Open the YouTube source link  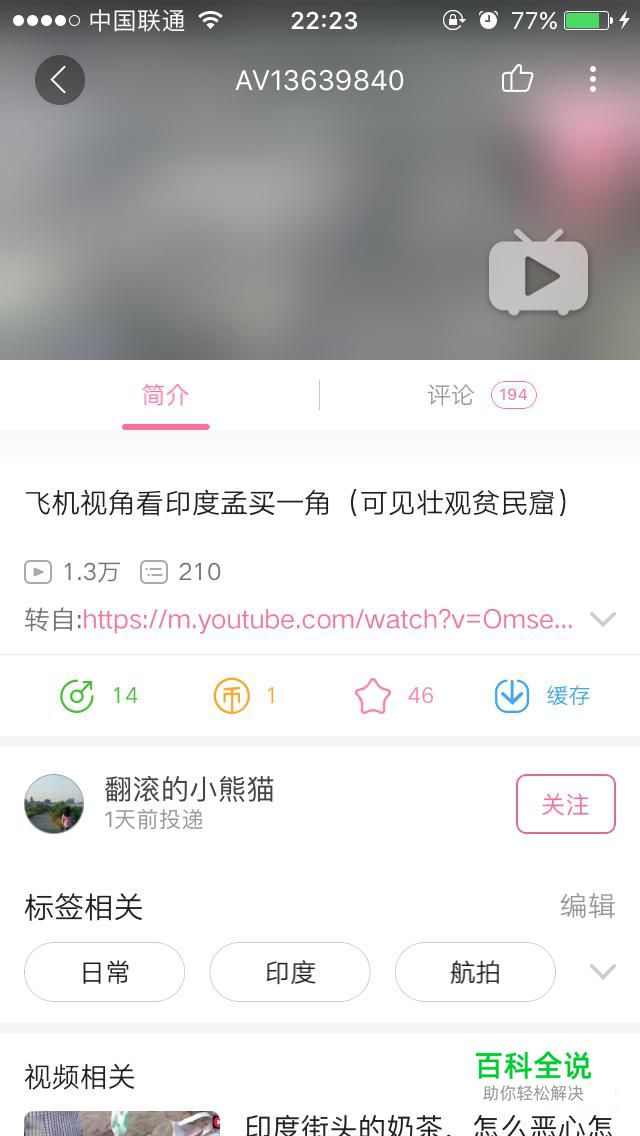327,620
